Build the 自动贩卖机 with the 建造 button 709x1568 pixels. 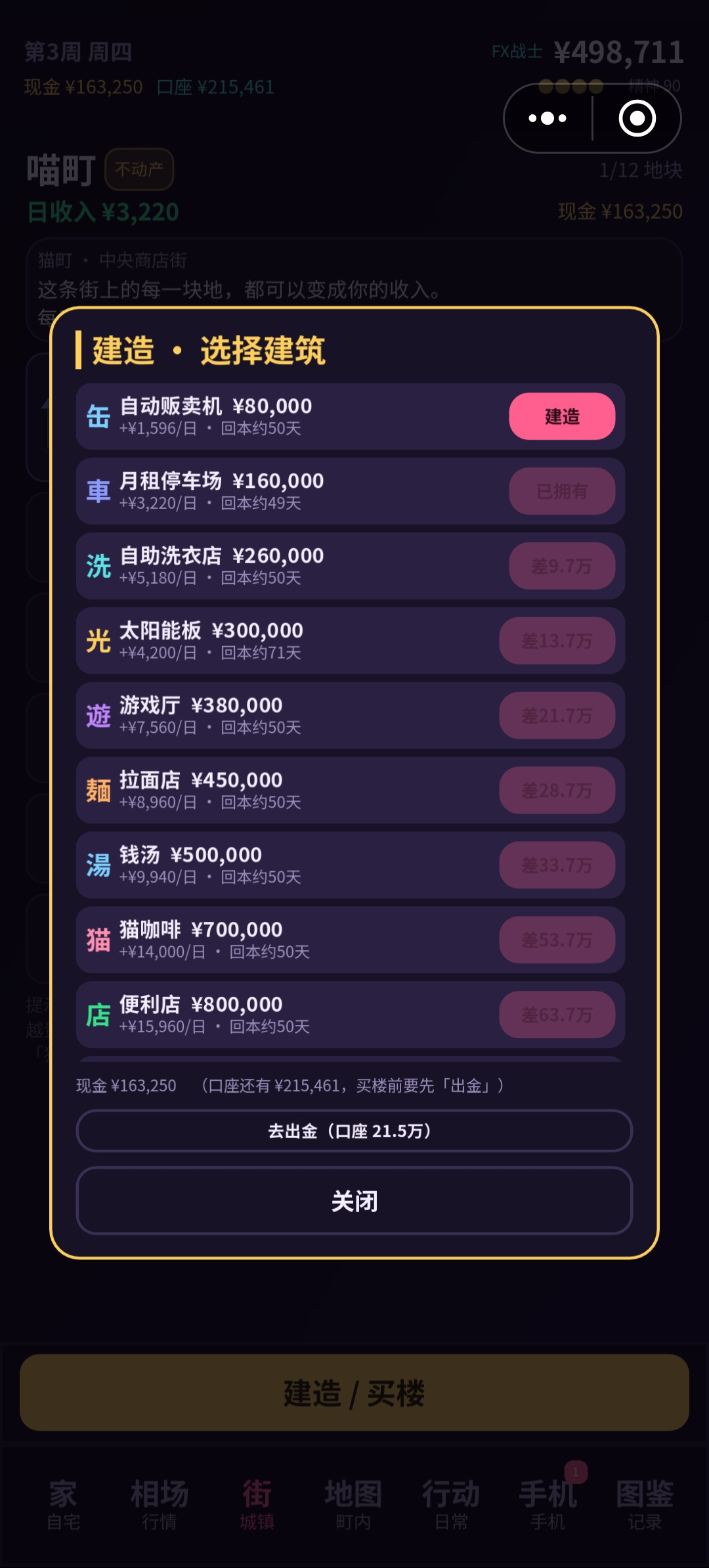tap(562, 416)
